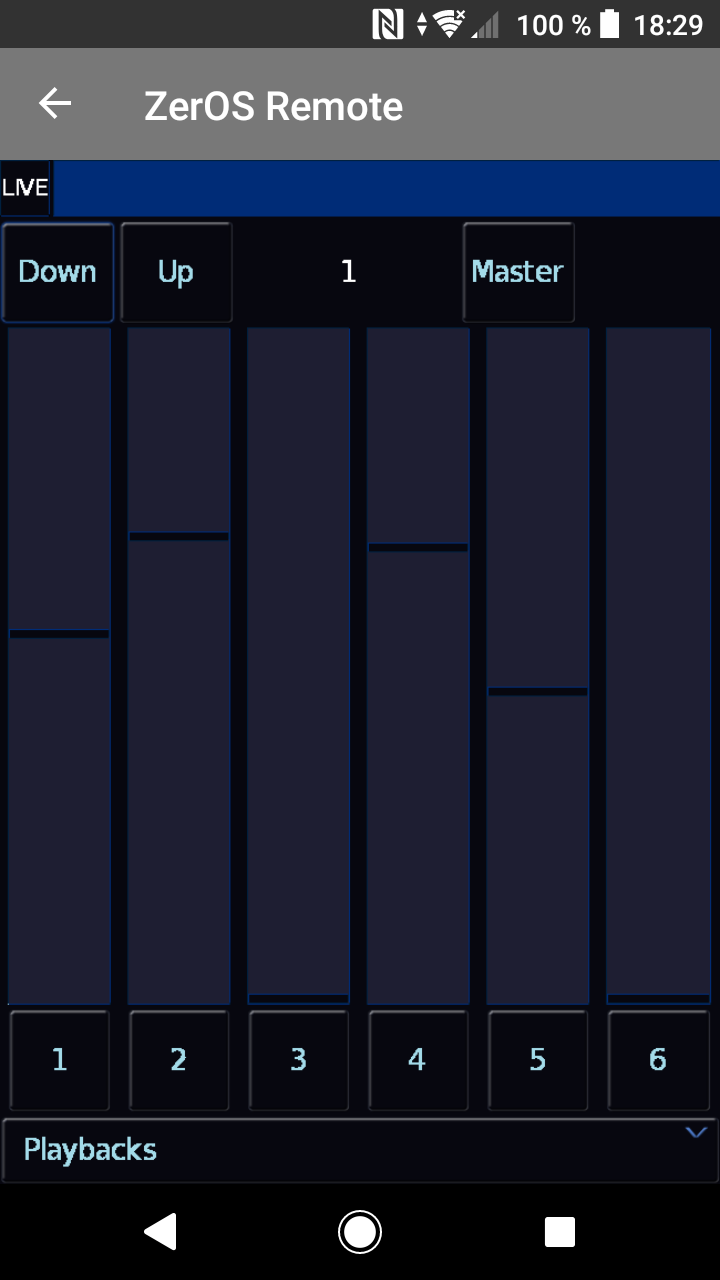The width and height of the screenshot is (720, 1280).
Task: Trigger playback button 6
Action: click(658, 1060)
